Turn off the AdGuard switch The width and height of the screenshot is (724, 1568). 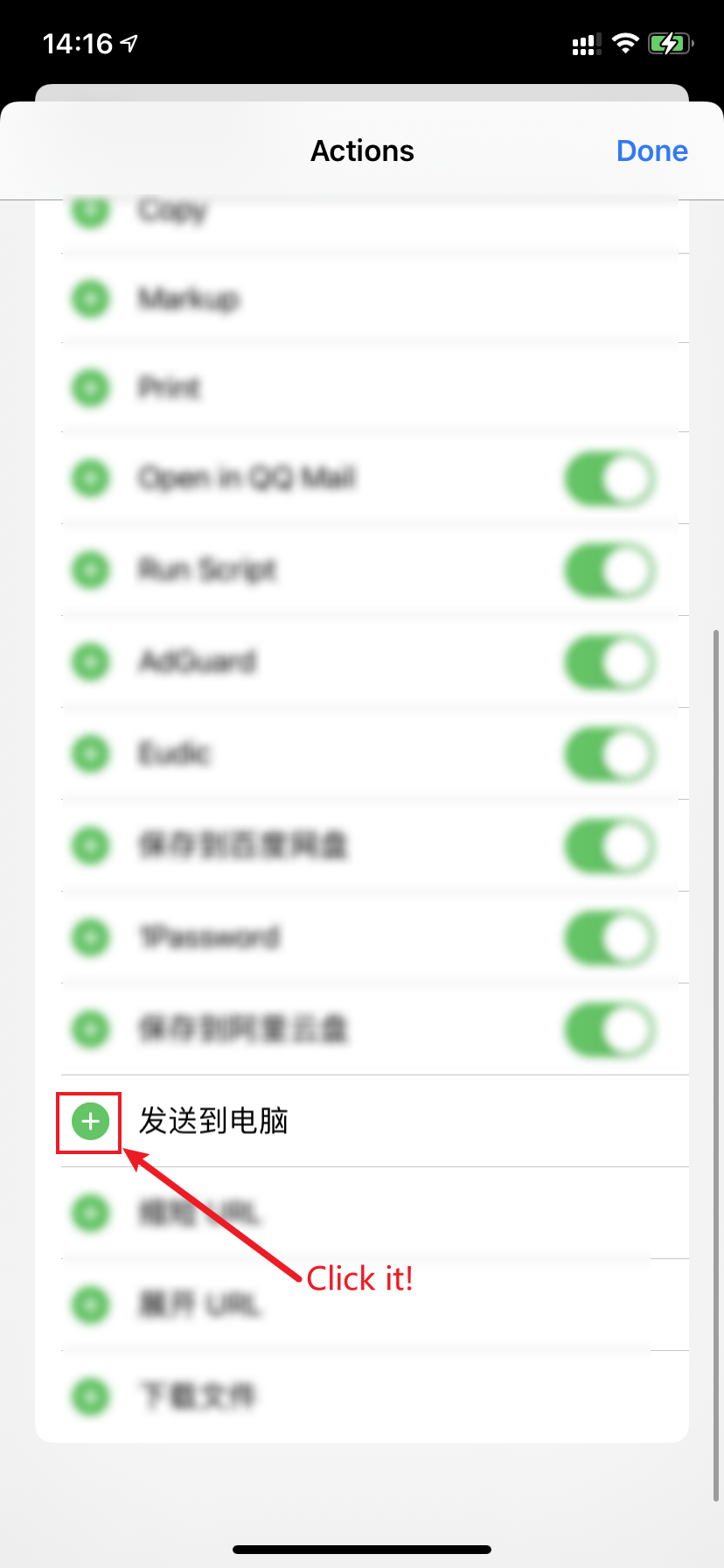pyautogui.click(x=610, y=662)
